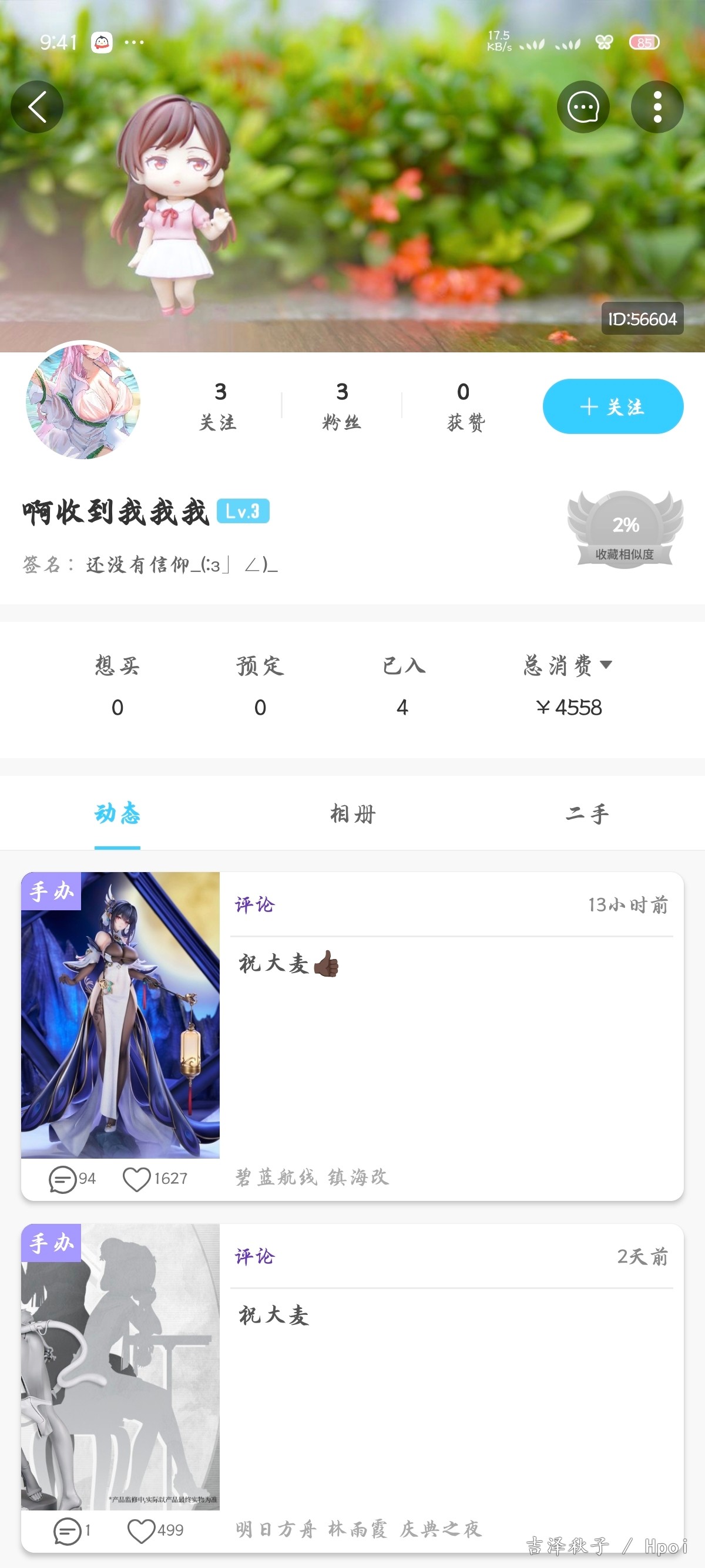Open the 想买 wishlist count
Viewport: 705px width, 1568px height.
point(117,687)
